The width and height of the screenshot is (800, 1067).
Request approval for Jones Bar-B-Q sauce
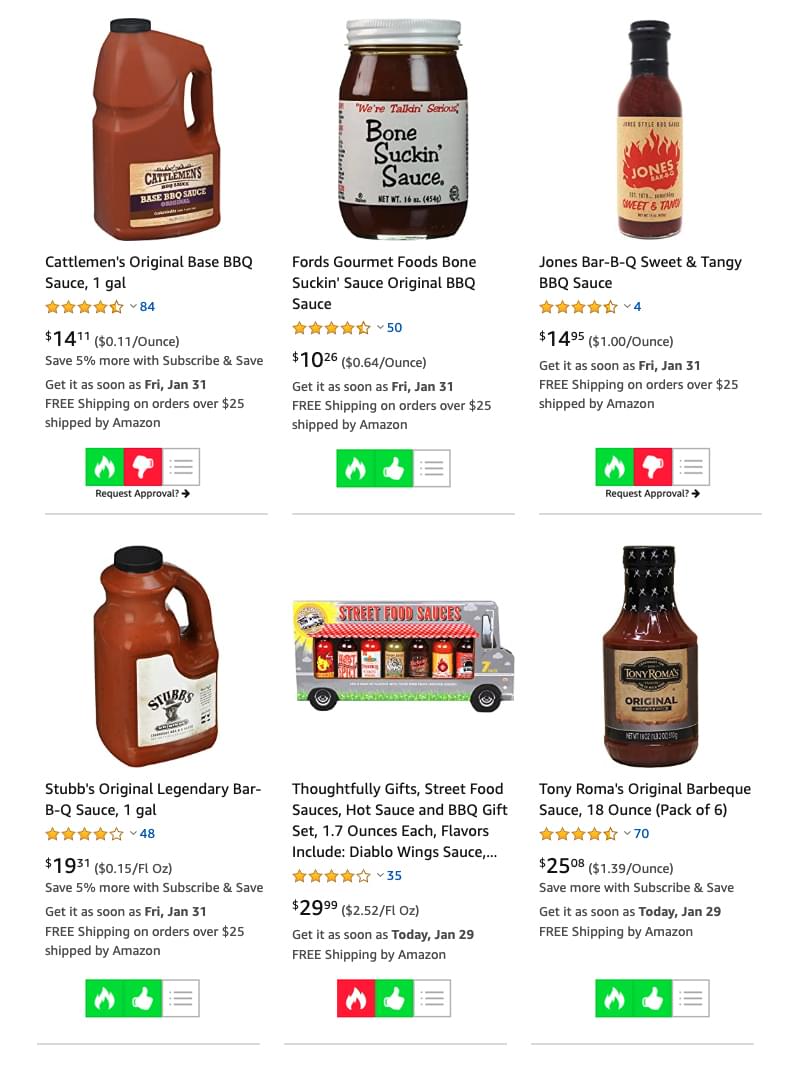[652, 493]
